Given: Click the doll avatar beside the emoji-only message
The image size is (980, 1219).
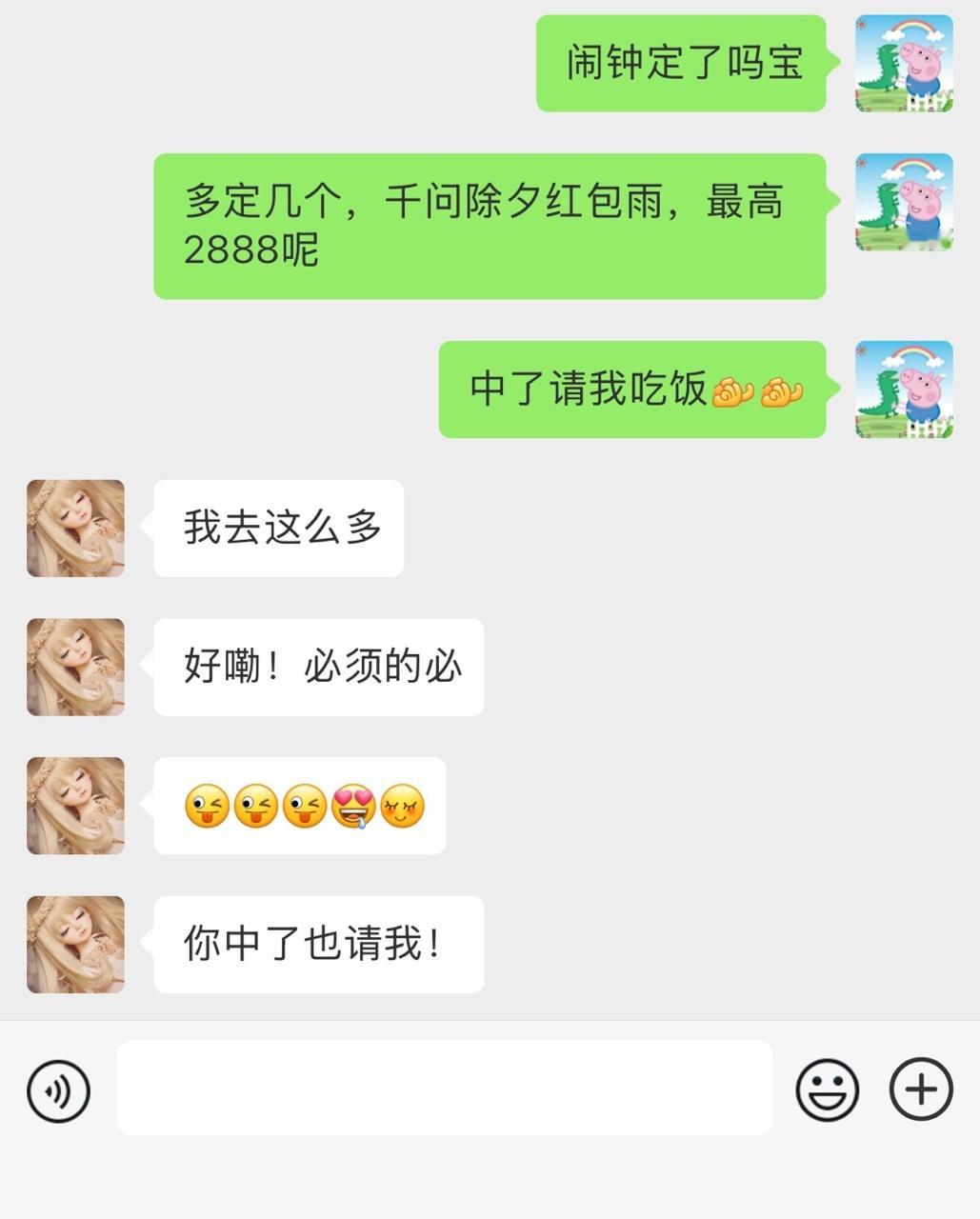Looking at the screenshot, I should 75,805.
